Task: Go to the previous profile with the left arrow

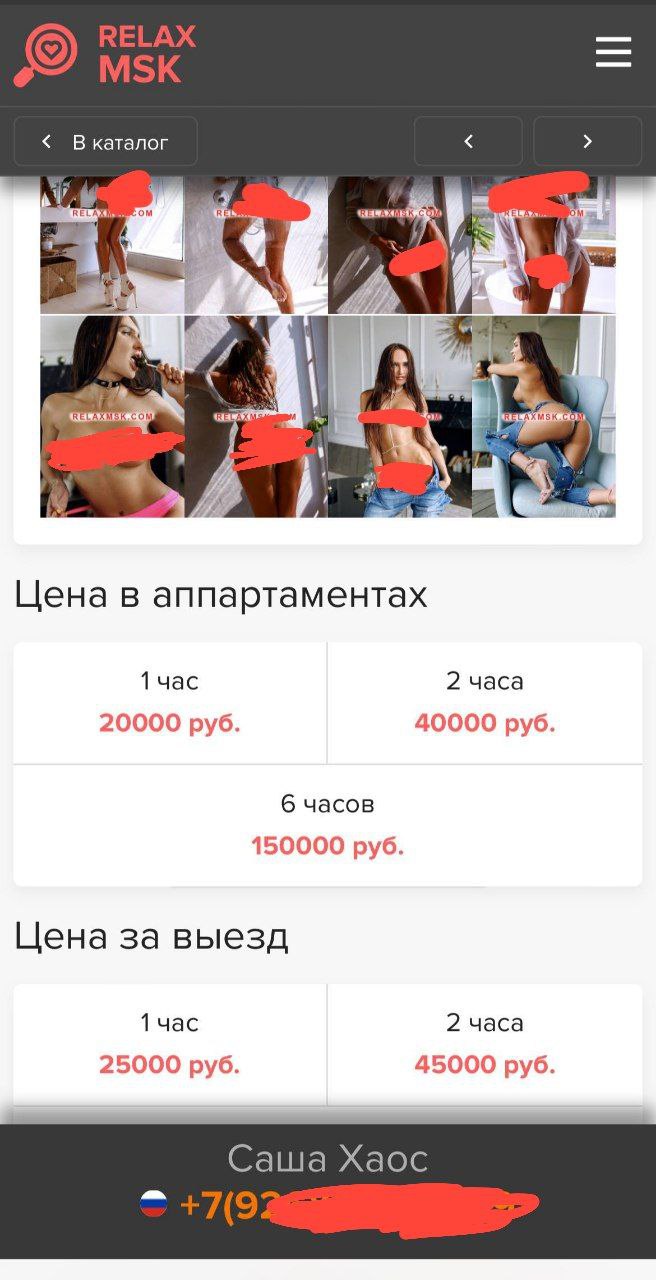Action: (468, 142)
